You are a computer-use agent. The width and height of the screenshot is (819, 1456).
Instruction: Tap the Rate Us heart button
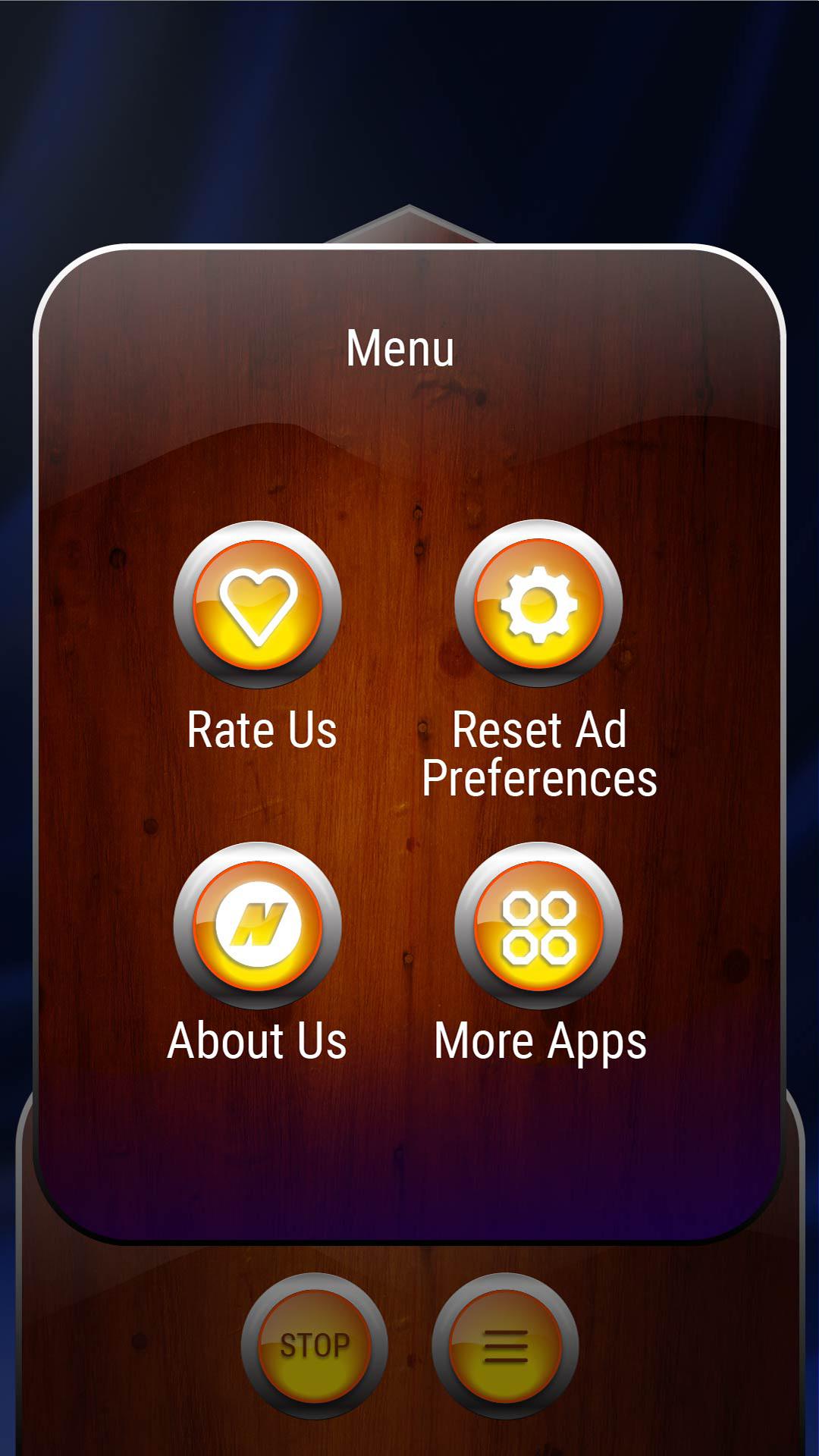[258, 605]
